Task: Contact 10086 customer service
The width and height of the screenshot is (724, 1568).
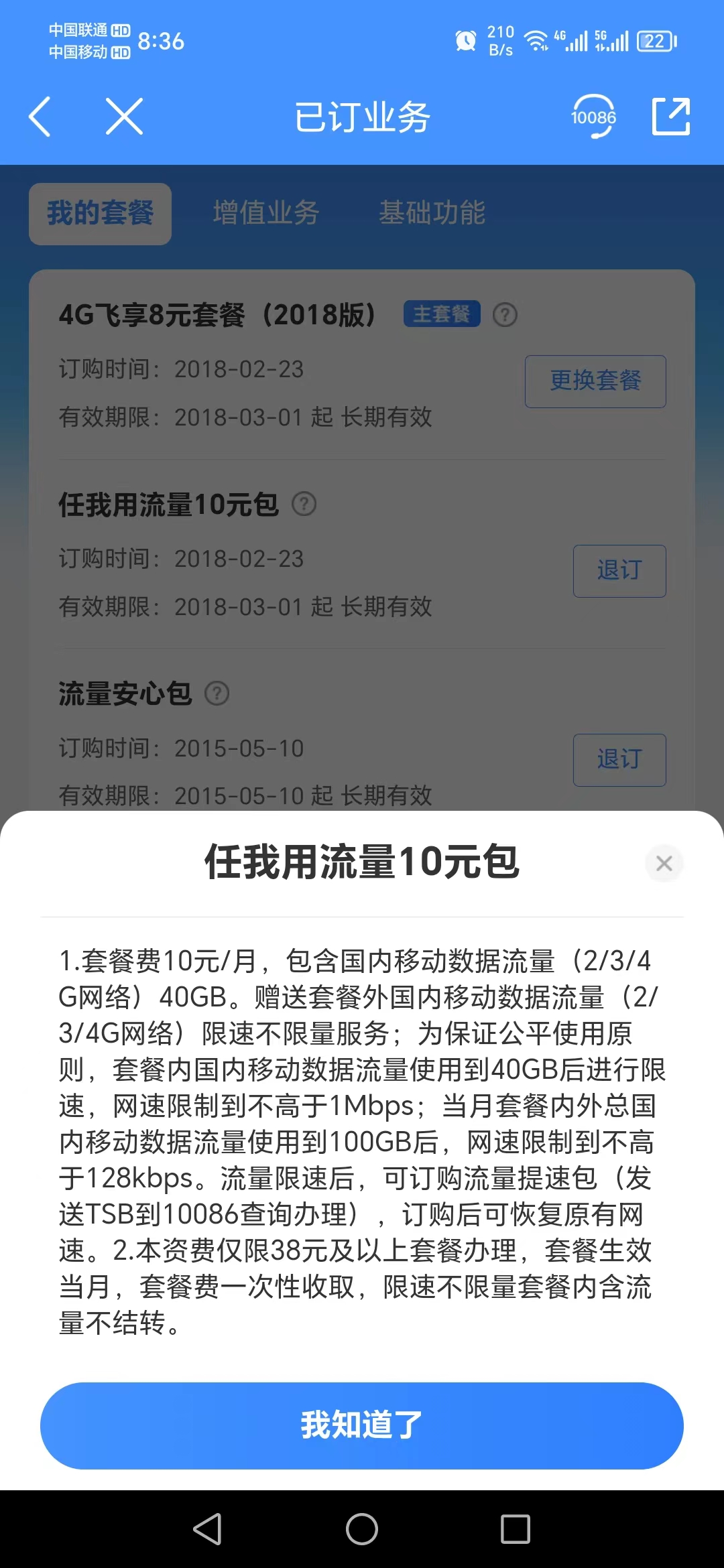Action: [x=593, y=117]
